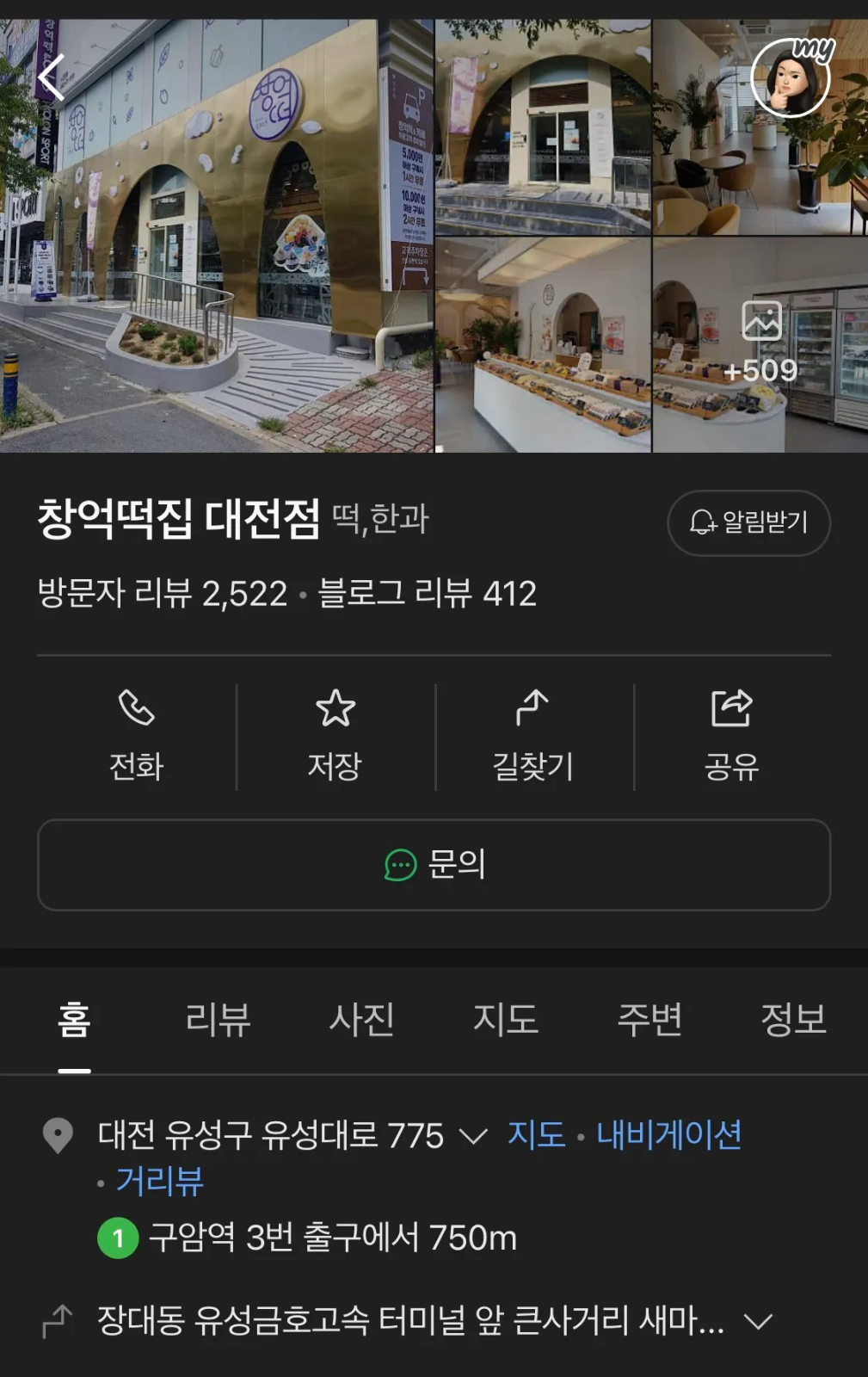Open the 사진 tab
This screenshot has height=1377, width=868.
[x=360, y=1020]
